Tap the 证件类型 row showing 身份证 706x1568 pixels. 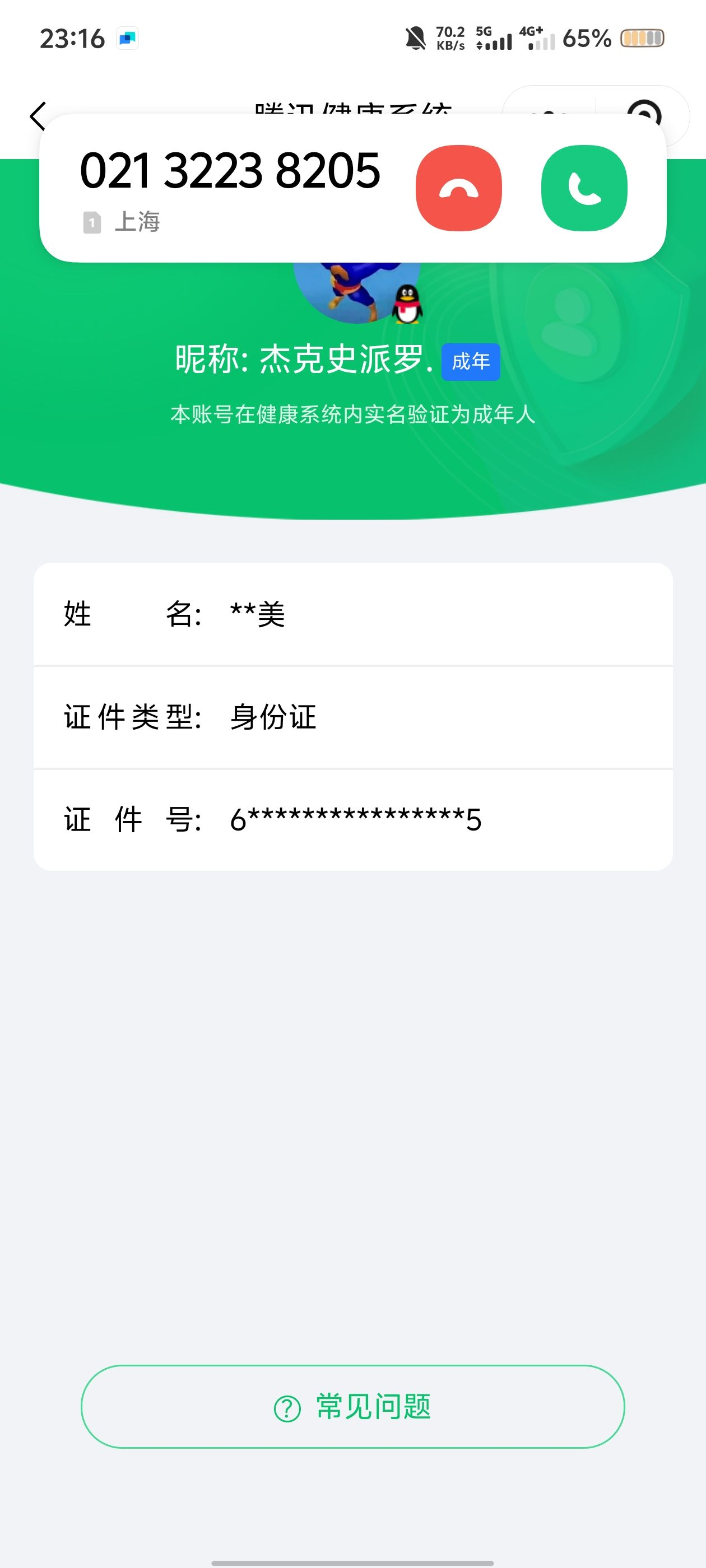click(272, 717)
